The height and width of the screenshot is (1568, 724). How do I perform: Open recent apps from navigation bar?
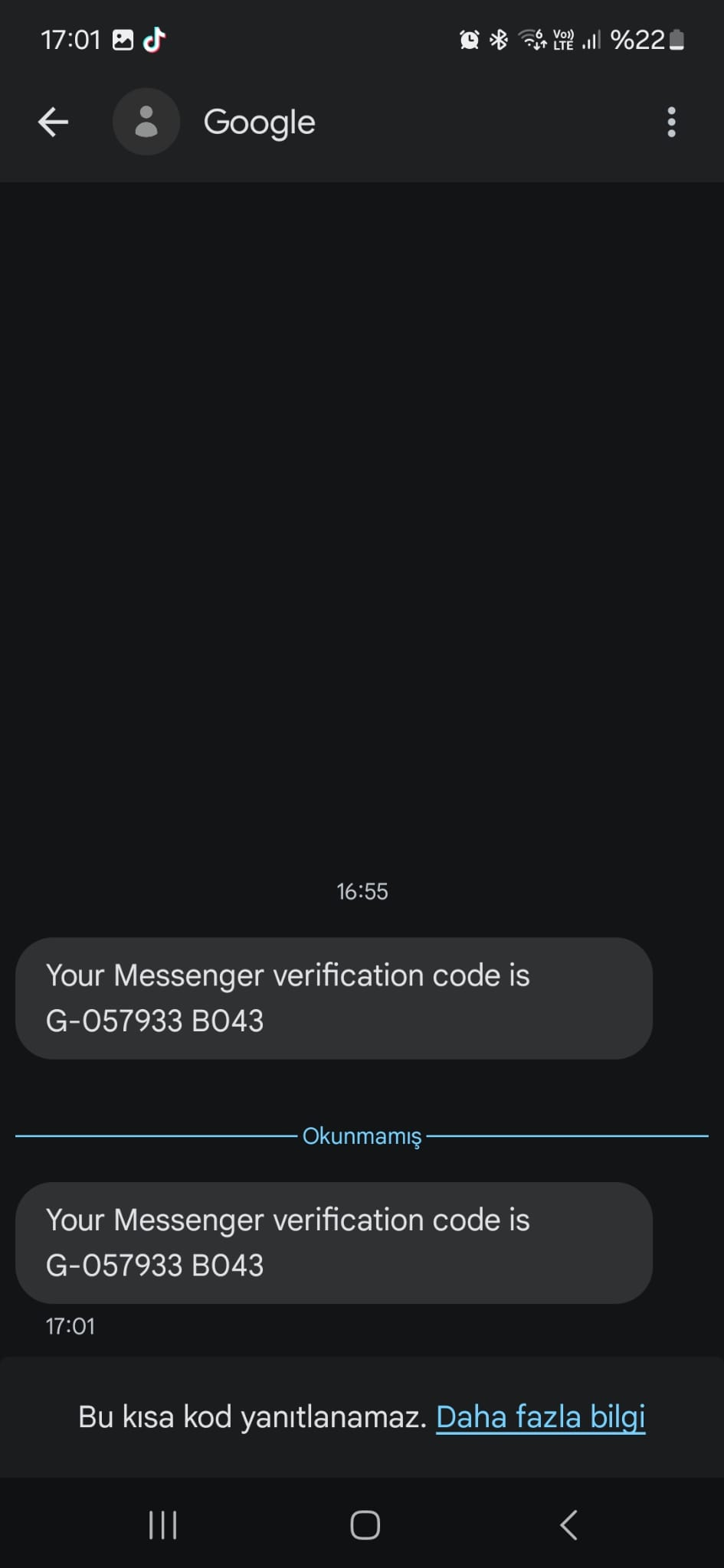[162, 1525]
